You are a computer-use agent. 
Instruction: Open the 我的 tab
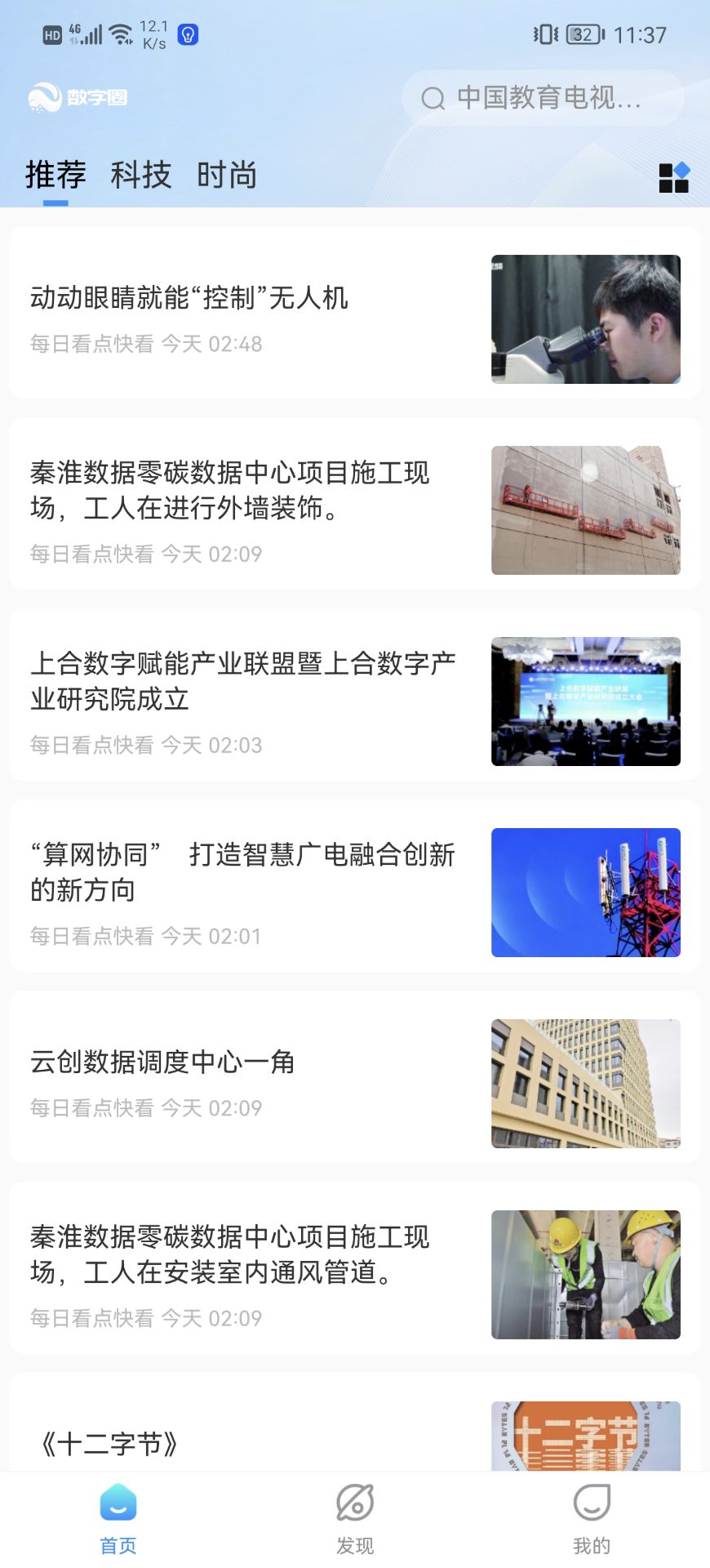point(592,1519)
